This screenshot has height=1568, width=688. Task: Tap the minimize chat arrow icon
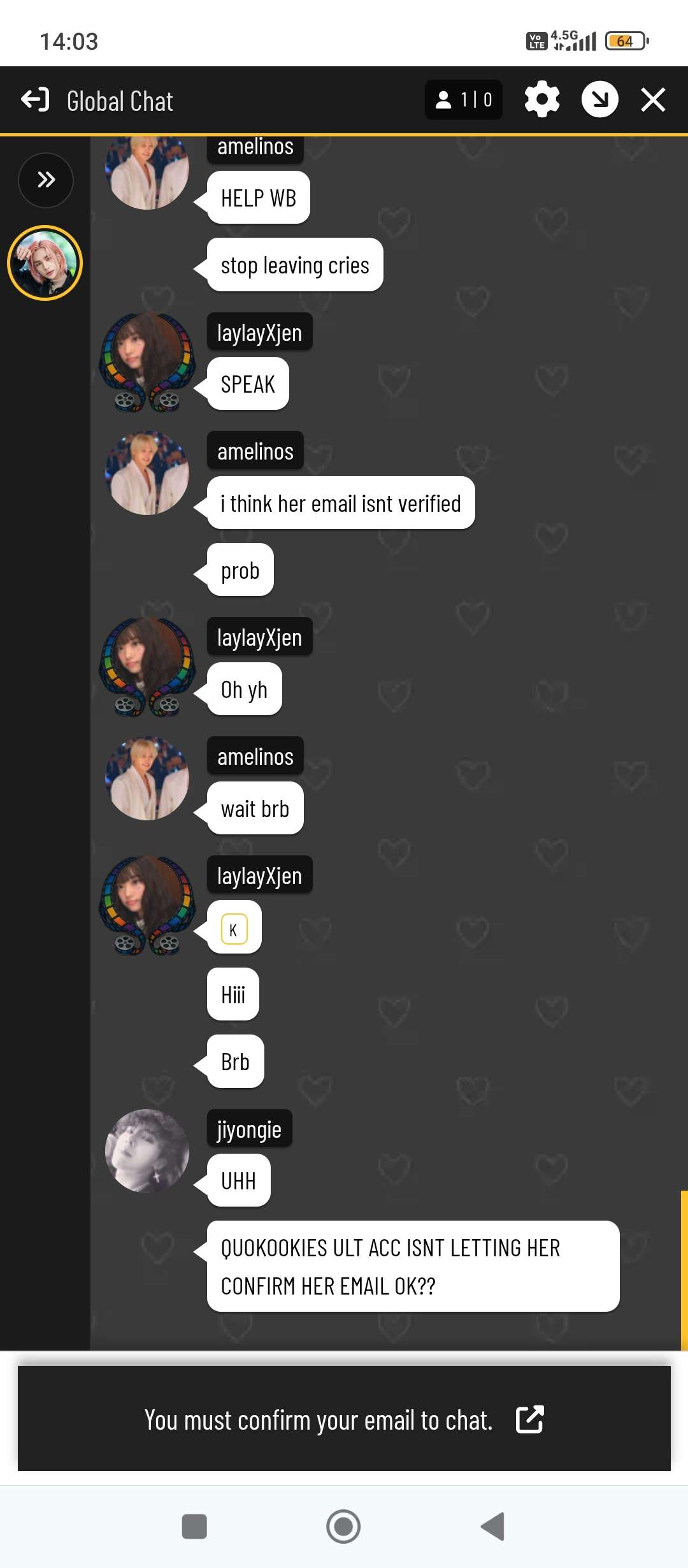pos(599,100)
